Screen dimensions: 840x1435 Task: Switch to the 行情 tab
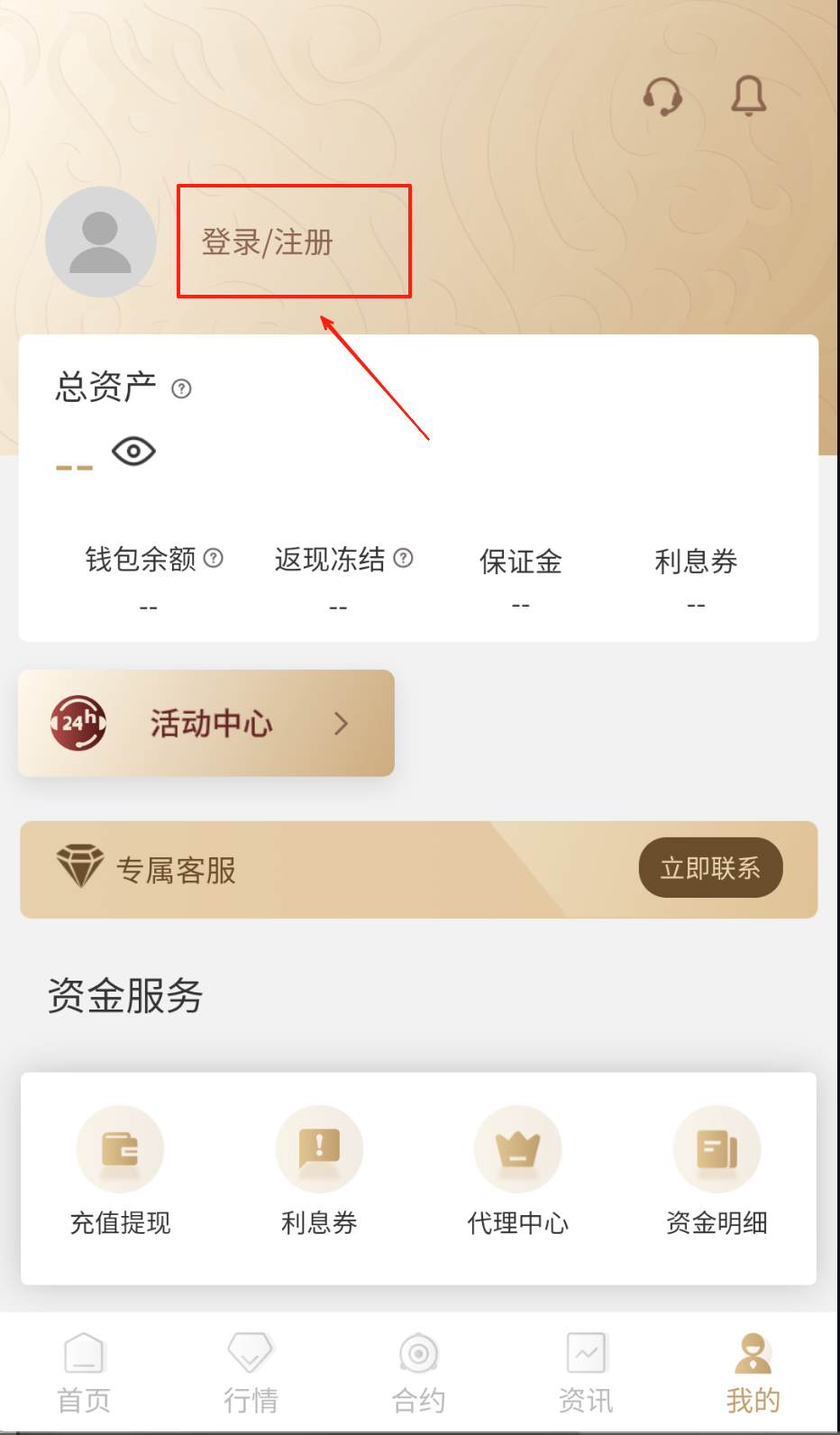coord(251,1374)
